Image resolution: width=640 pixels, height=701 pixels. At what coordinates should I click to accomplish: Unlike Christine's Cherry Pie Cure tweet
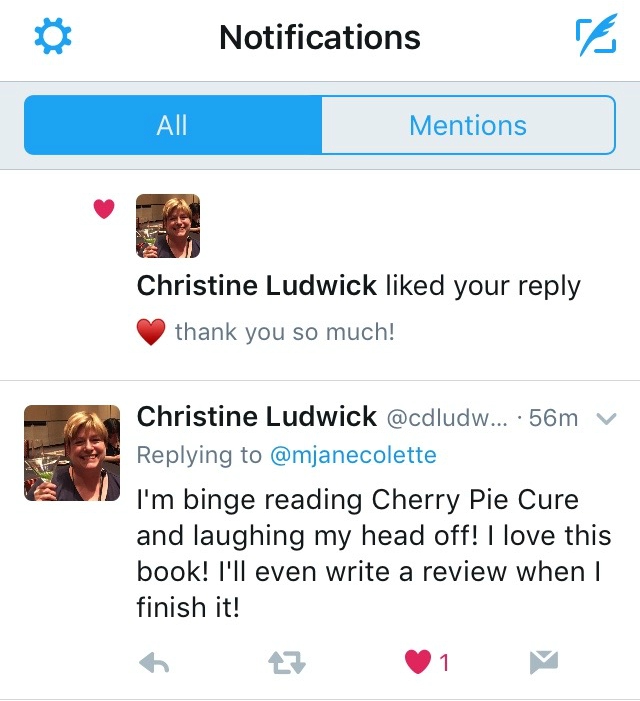(418, 662)
